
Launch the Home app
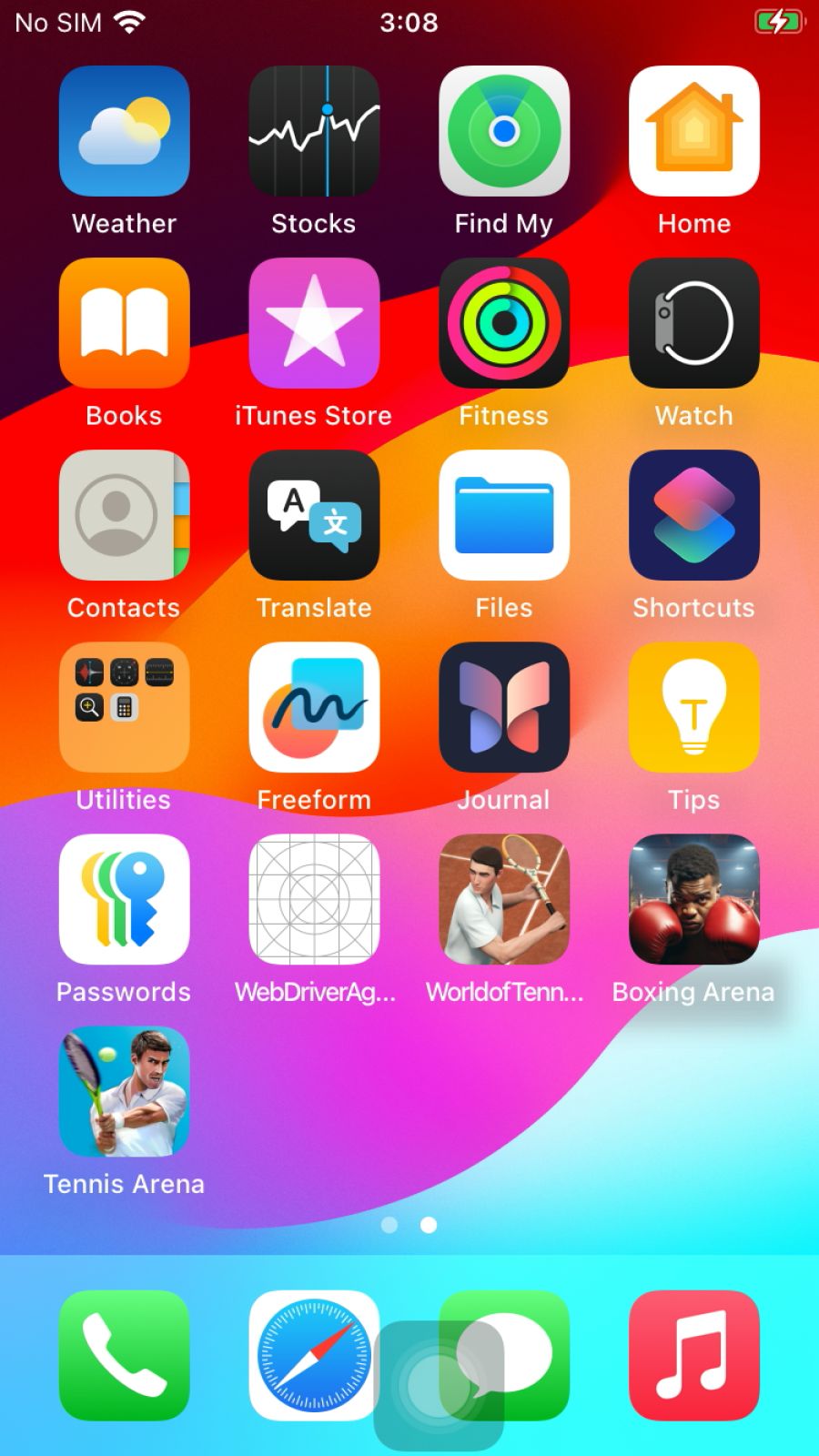coord(694,131)
